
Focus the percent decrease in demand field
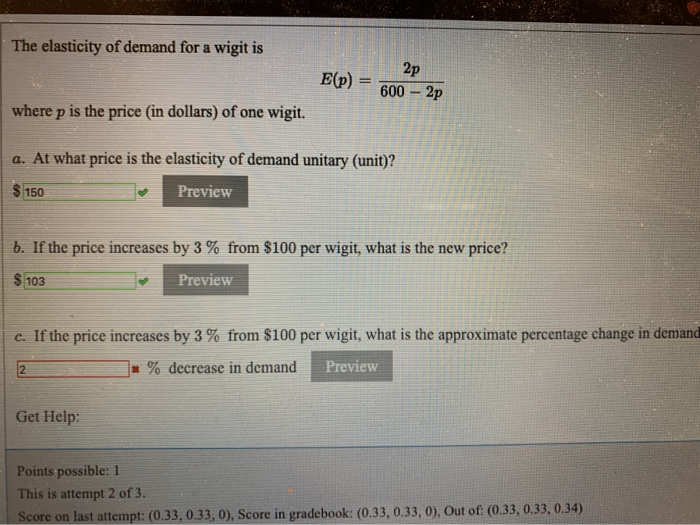click(x=71, y=369)
